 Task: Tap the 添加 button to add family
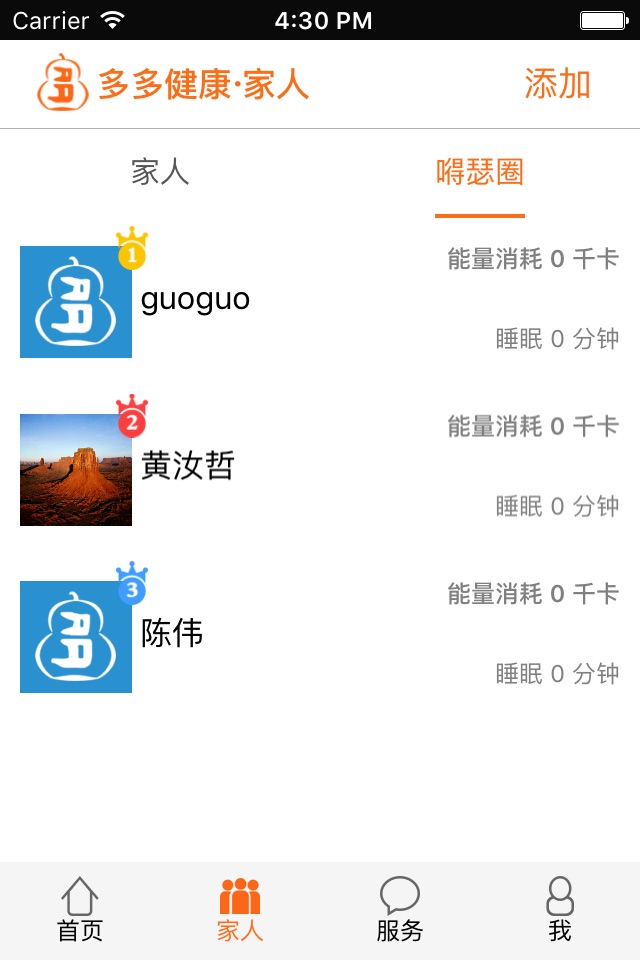click(x=557, y=85)
